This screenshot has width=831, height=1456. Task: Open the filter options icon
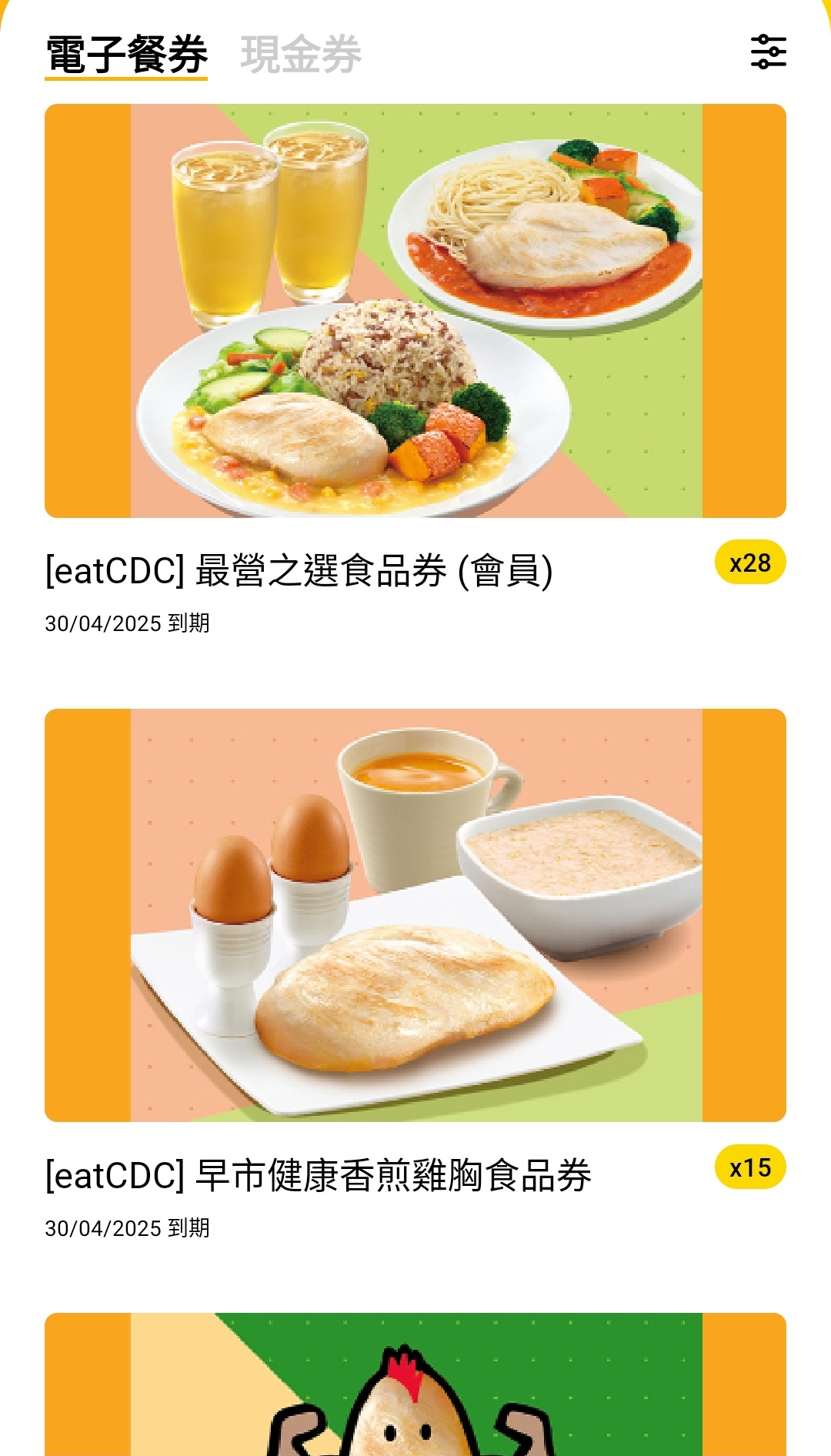click(768, 52)
